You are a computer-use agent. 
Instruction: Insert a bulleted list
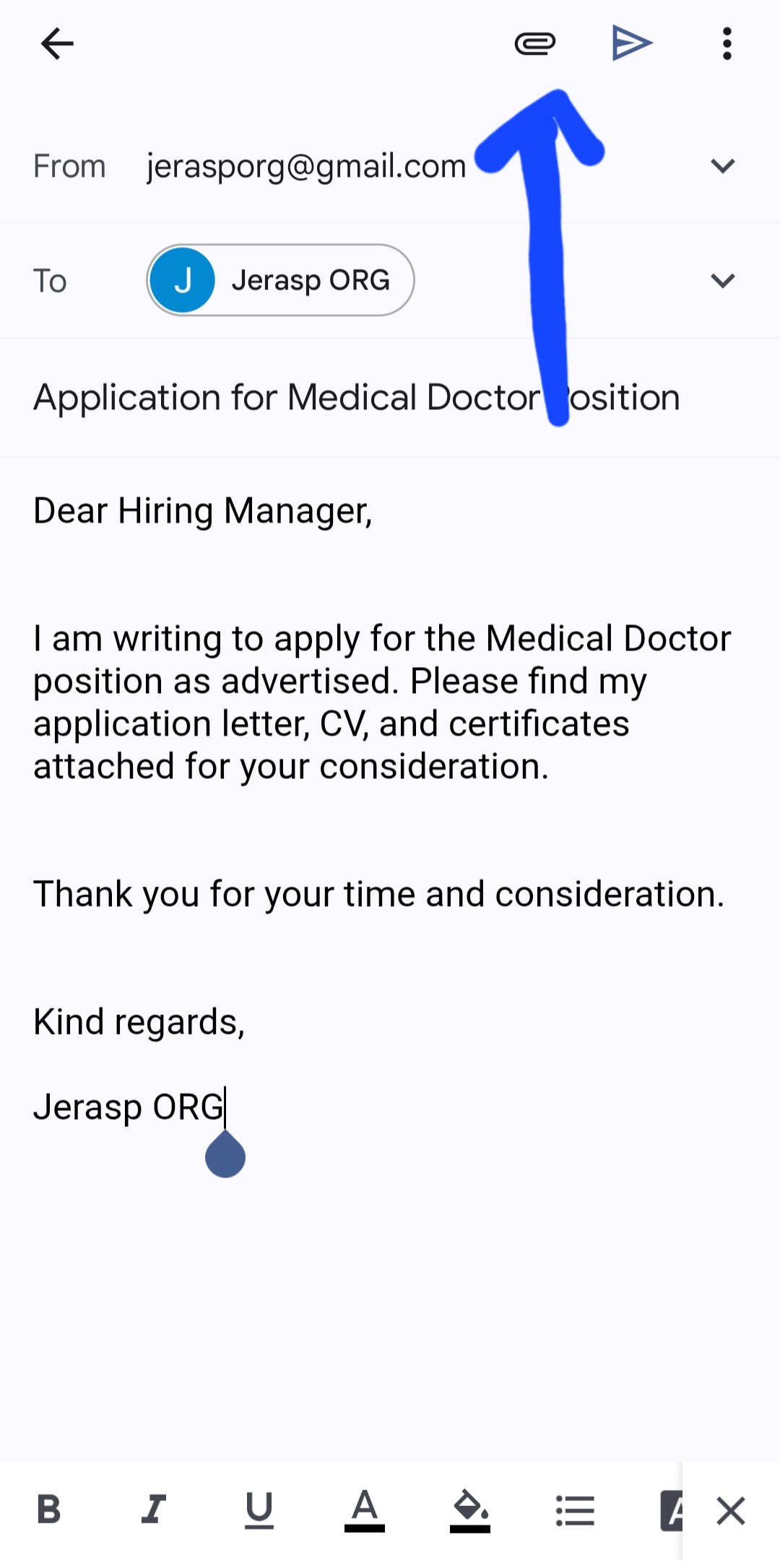click(x=575, y=1510)
